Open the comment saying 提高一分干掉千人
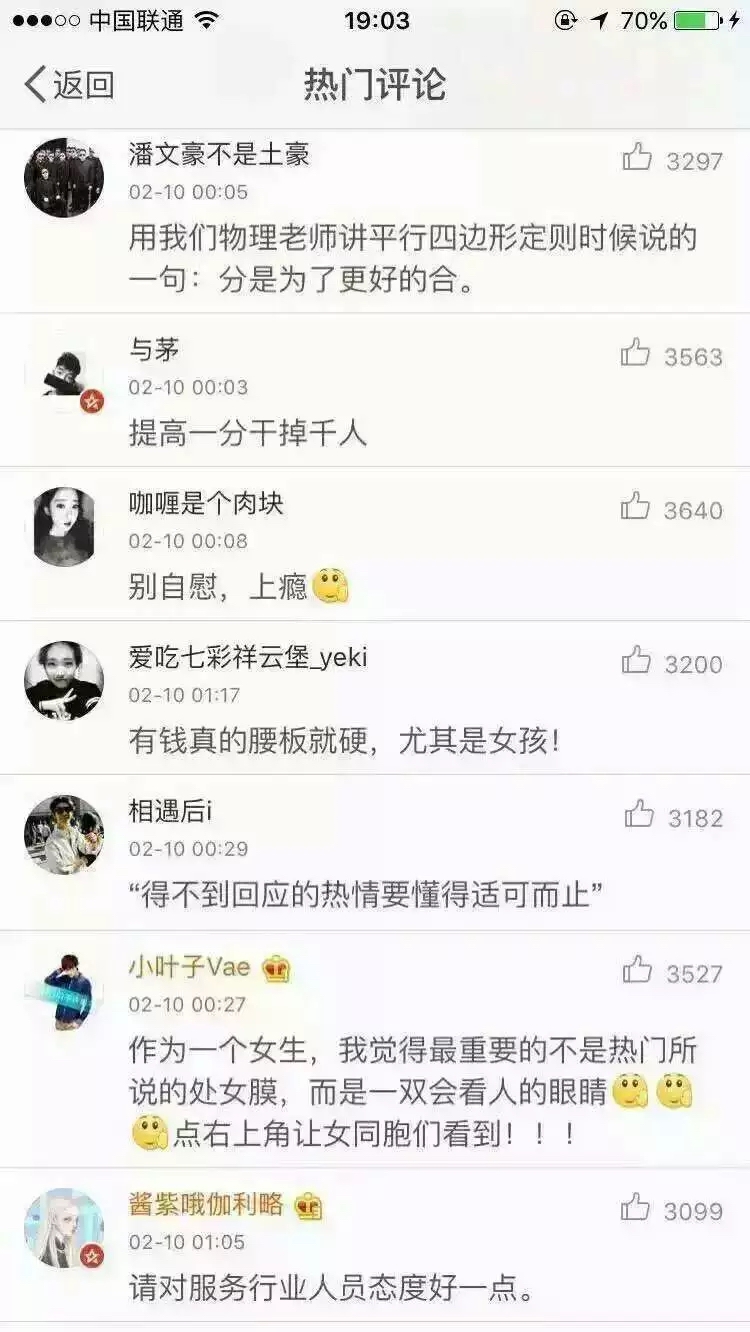Screen dimensions: 750x1332 click(248, 433)
